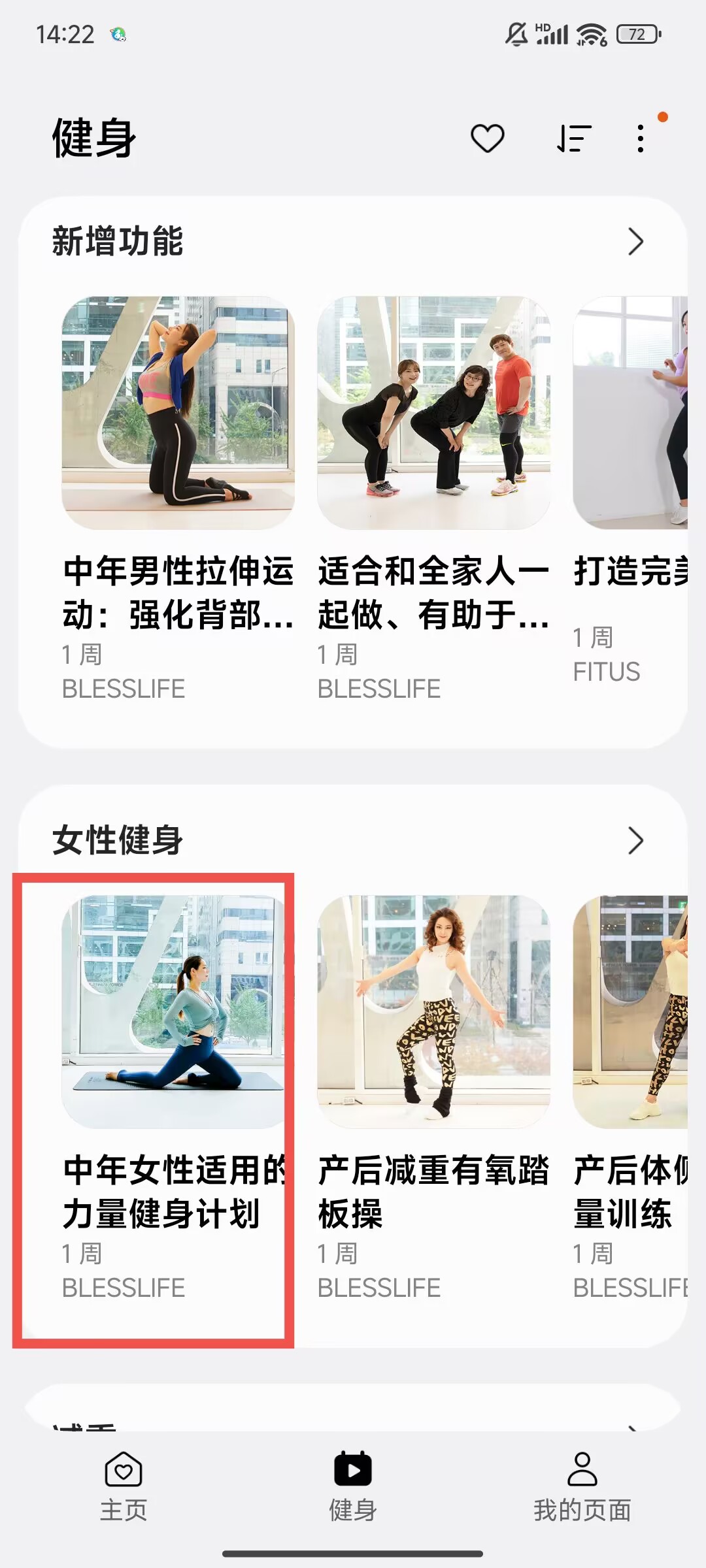Screen dimensions: 706x1568
Task: Expand the 女性健身 section with its arrow
Action: click(635, 841)
